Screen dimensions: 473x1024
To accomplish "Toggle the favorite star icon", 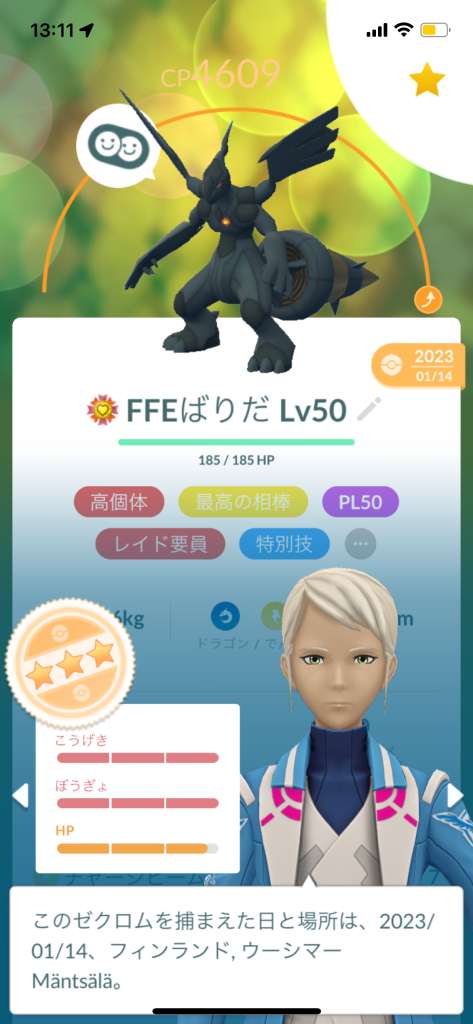I will coord(427,80).
